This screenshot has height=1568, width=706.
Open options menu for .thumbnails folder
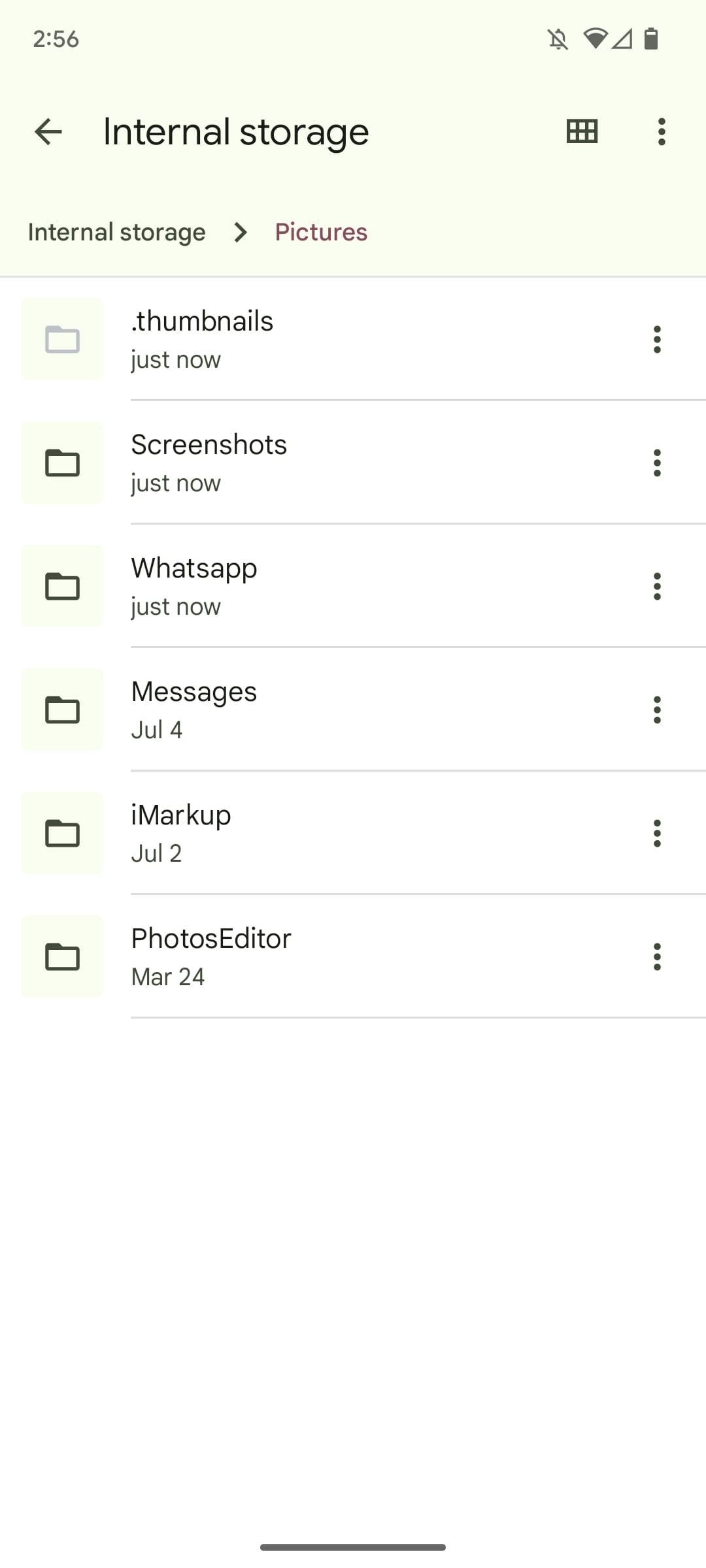656,339
